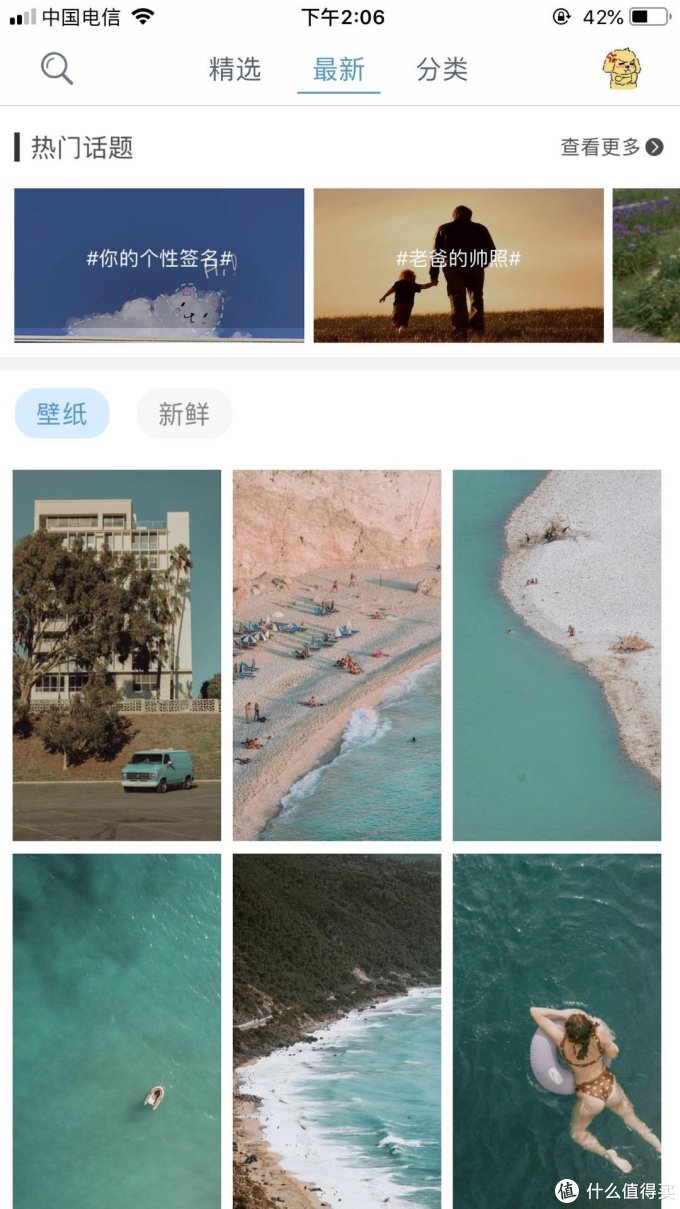This screenshot has height=1209, width=680.
Task: Open the #你的个性签名# topic card
Action: click(159, 265)
